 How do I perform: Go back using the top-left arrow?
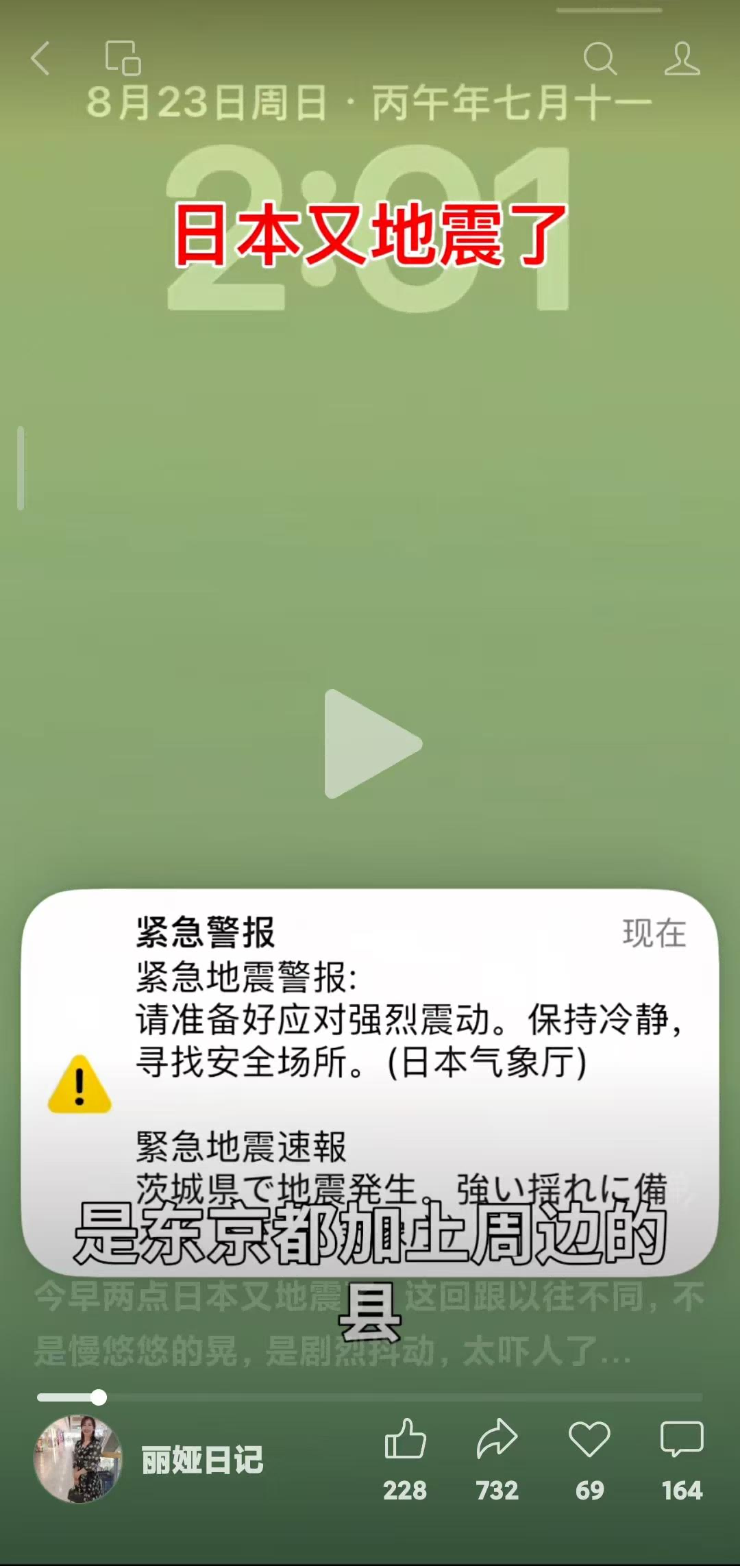(40, 58)
